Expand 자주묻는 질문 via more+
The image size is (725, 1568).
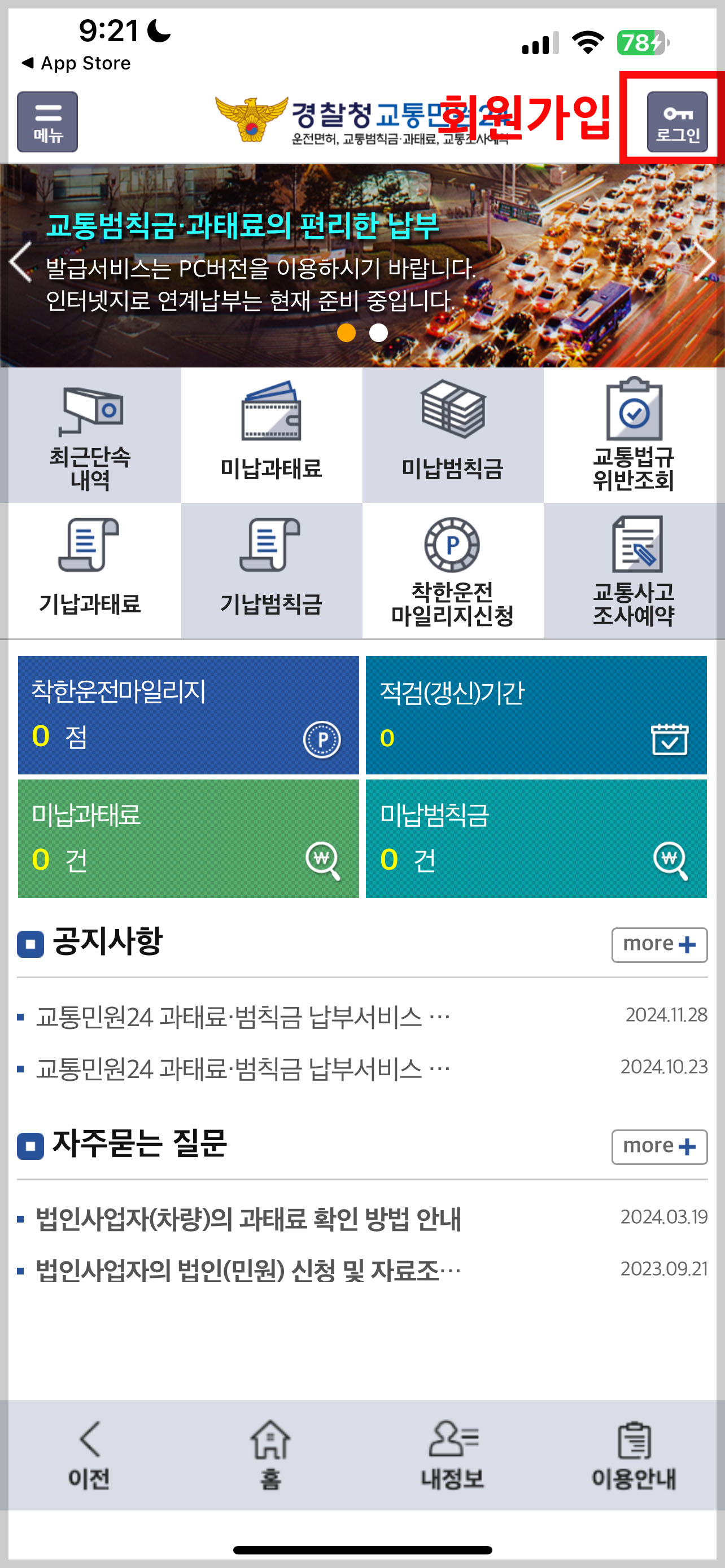[658, 1146]
